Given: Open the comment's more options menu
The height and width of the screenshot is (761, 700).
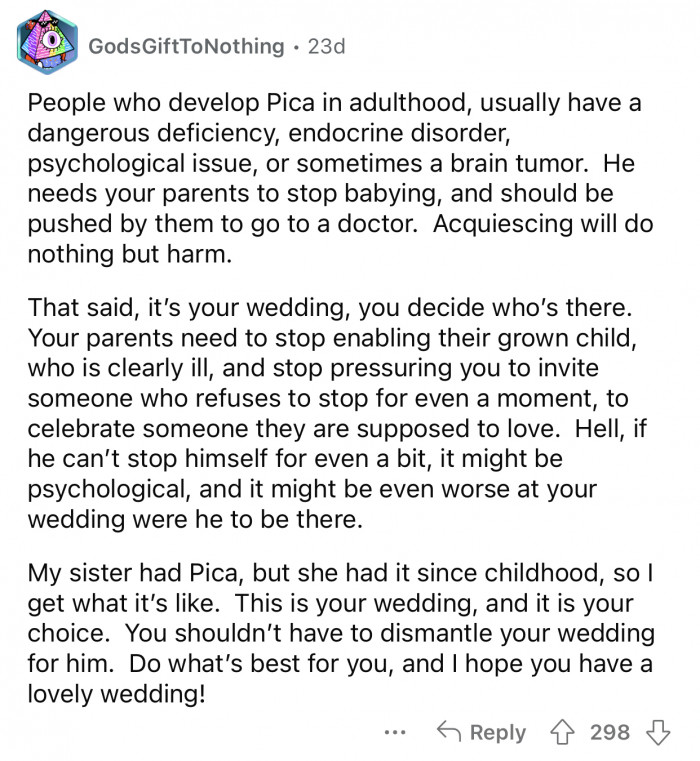Looking at the screenshot, I should 396,733.
